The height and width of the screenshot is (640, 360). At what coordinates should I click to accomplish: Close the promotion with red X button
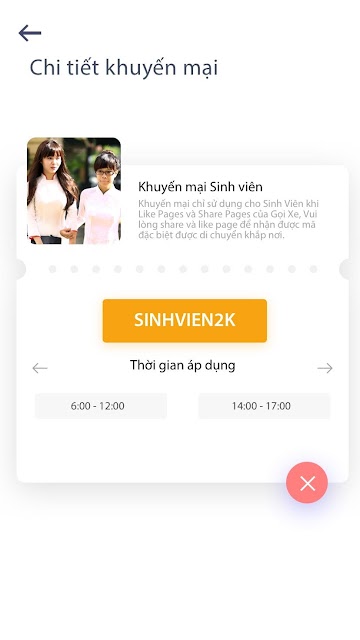tap(307, 482)
